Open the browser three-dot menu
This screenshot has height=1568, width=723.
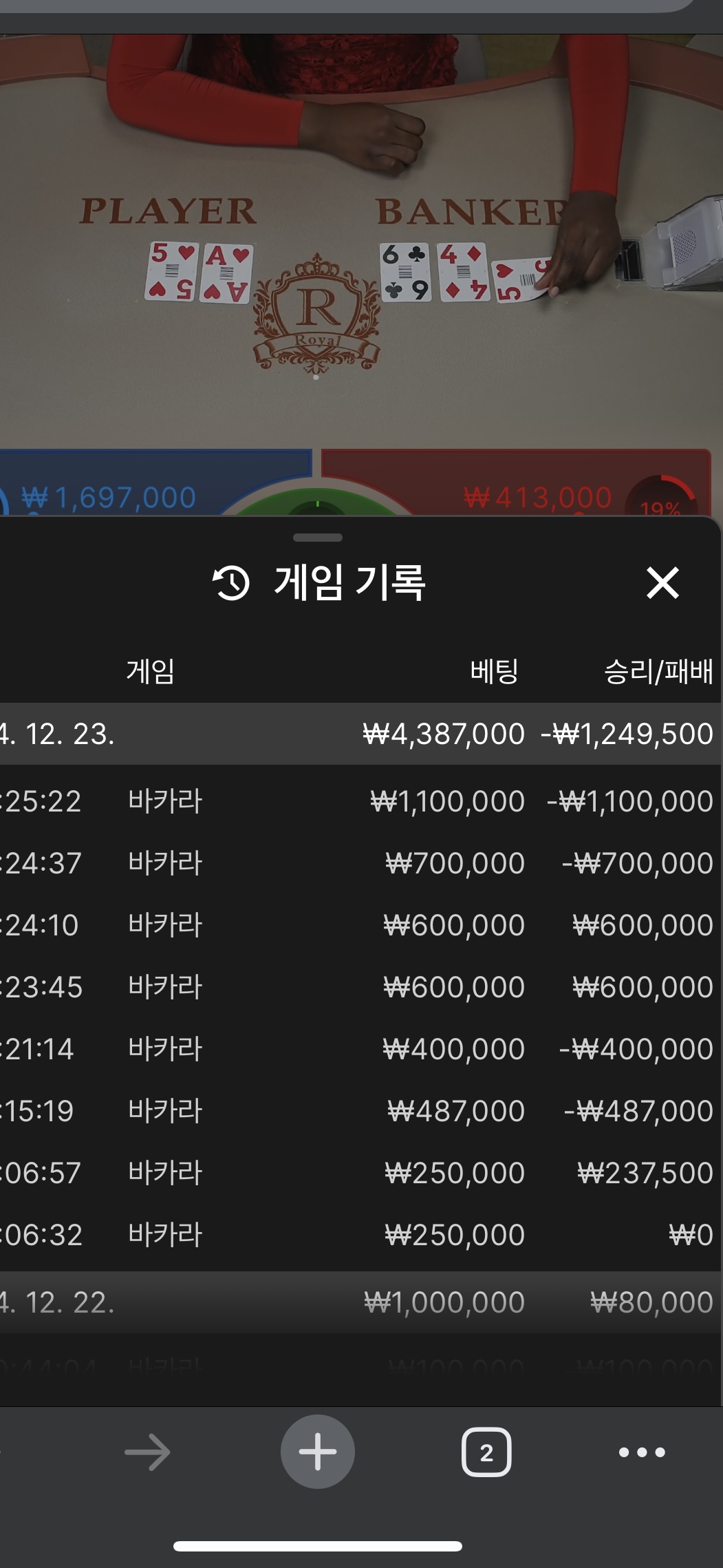click(x=642, y=1452)
